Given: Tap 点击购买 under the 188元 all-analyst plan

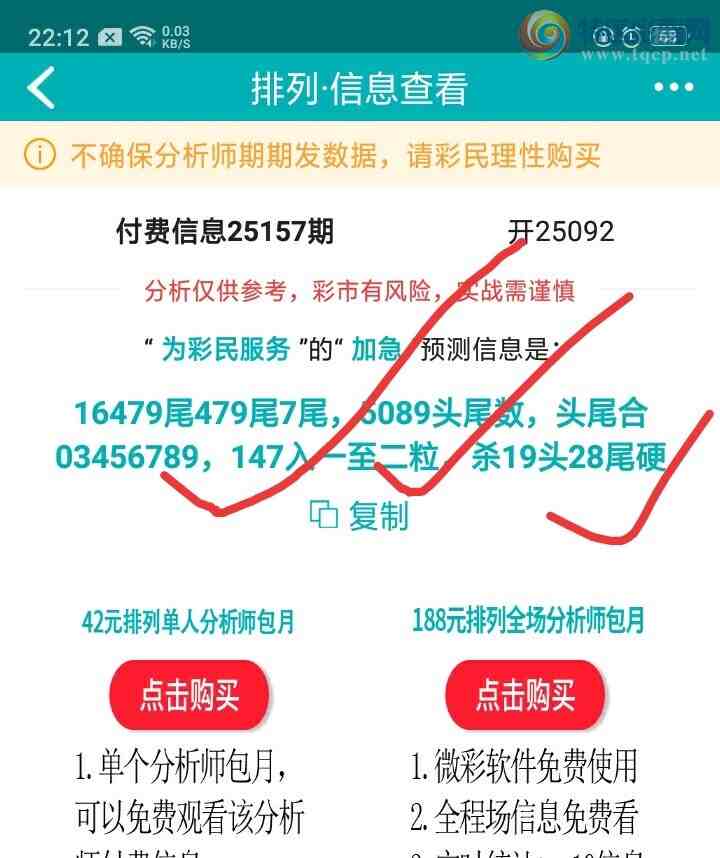Looking at the screenshot, I should coord(526,696).
